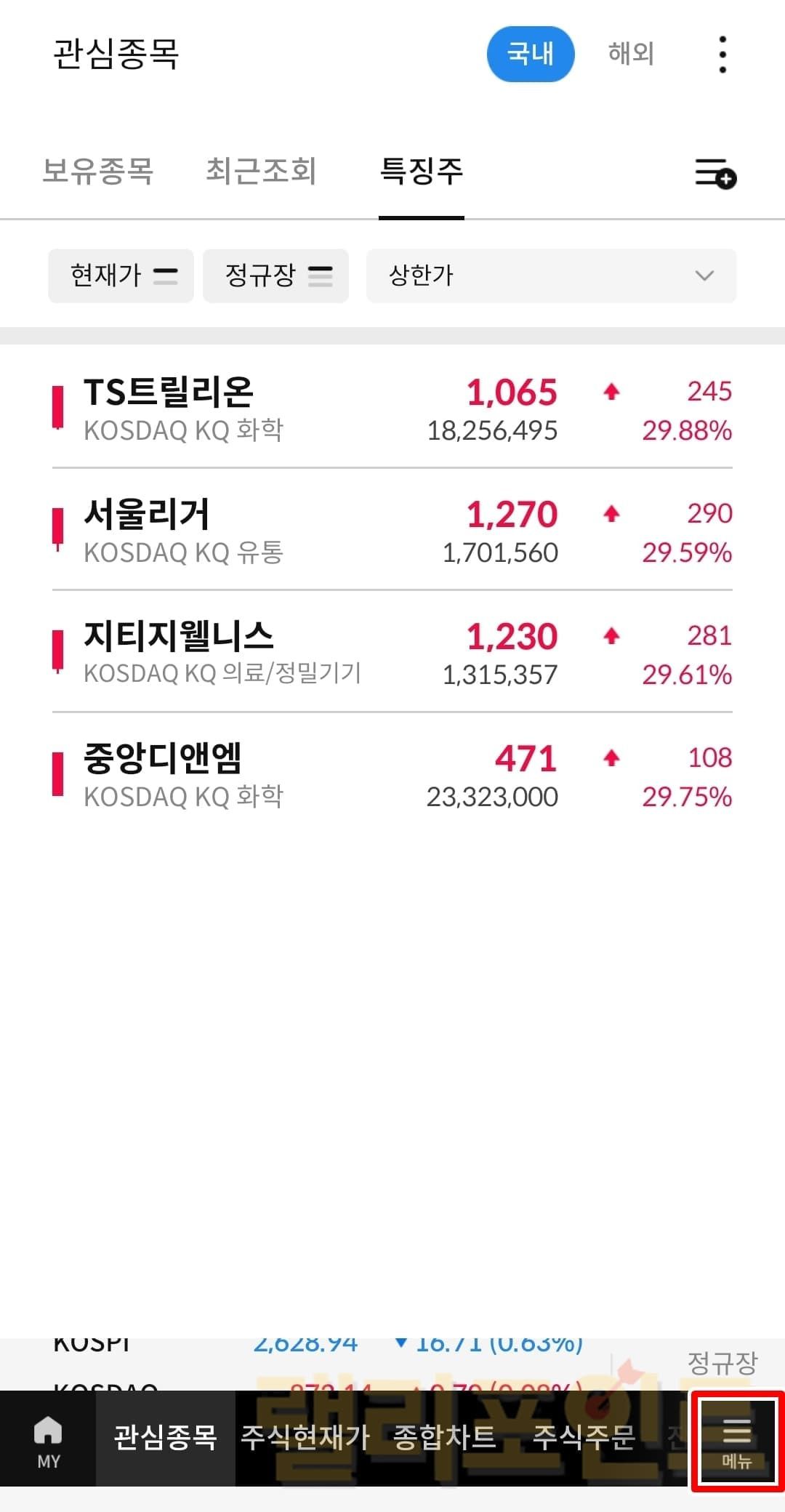785x1512 pixels.
Task: Go to 주식현재가 in the bottom bar
Action: 305,1438
